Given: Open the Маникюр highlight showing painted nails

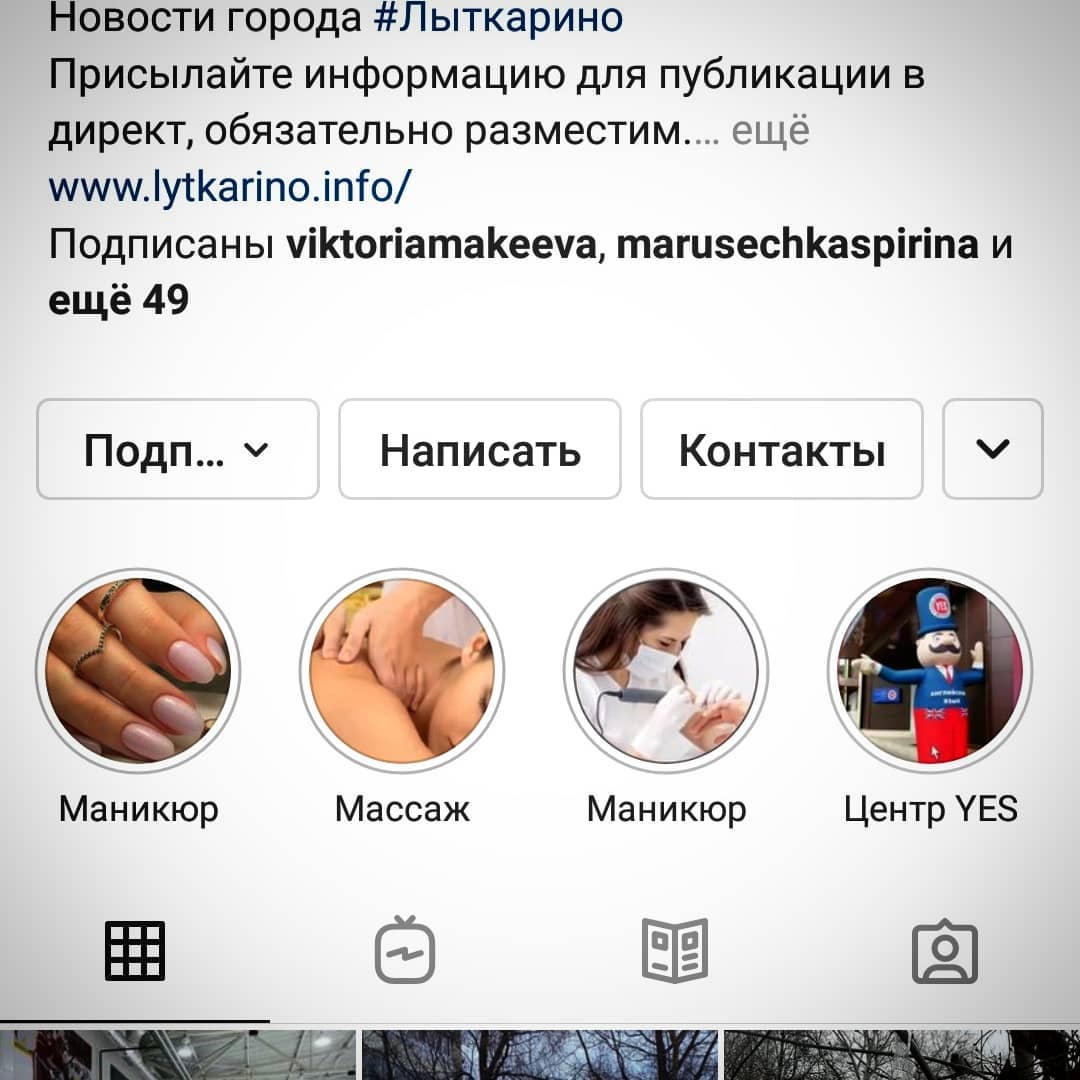Looking at the screenshot, I should pos(138,670).
